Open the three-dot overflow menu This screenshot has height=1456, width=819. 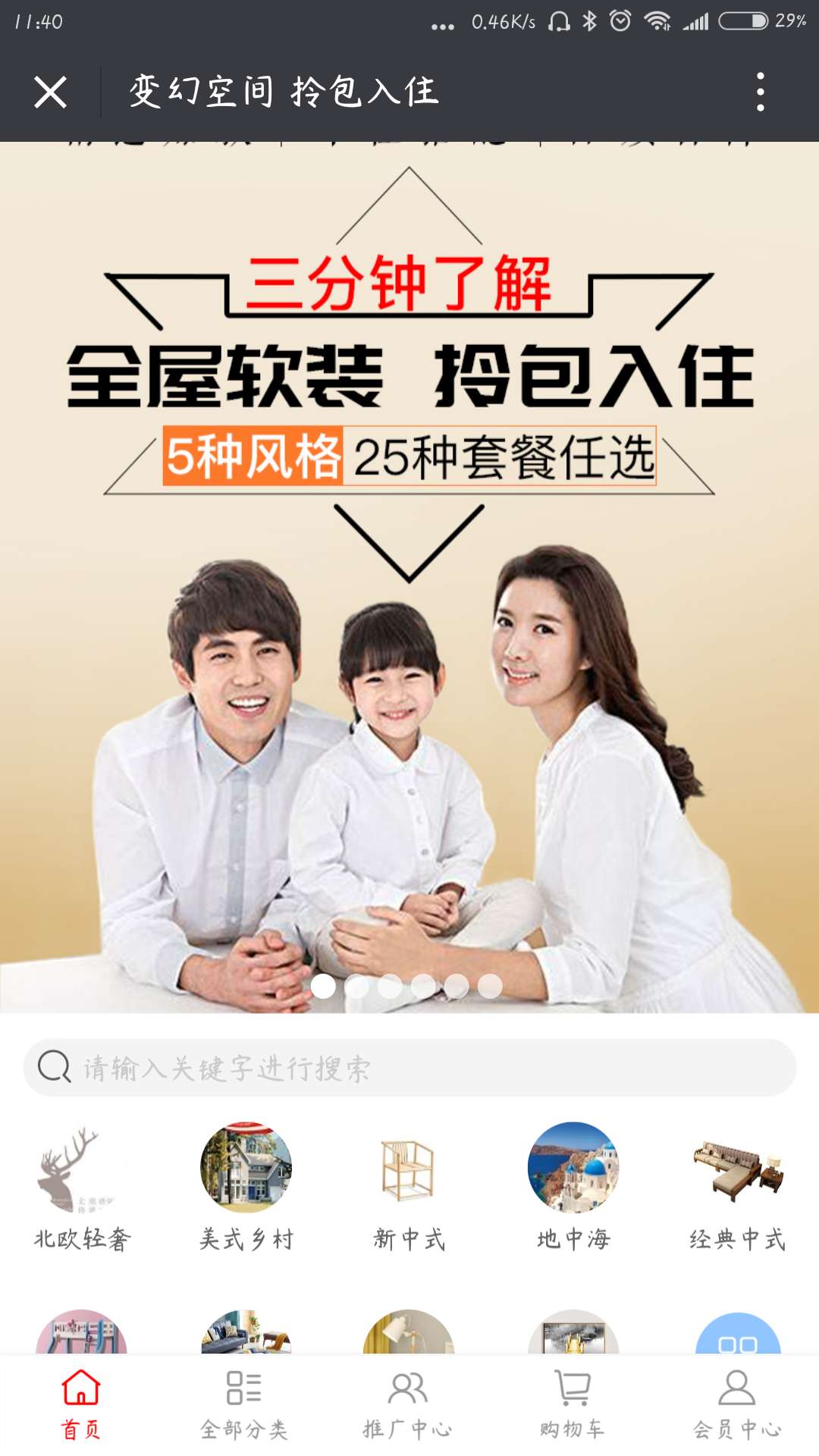[760, 93]
